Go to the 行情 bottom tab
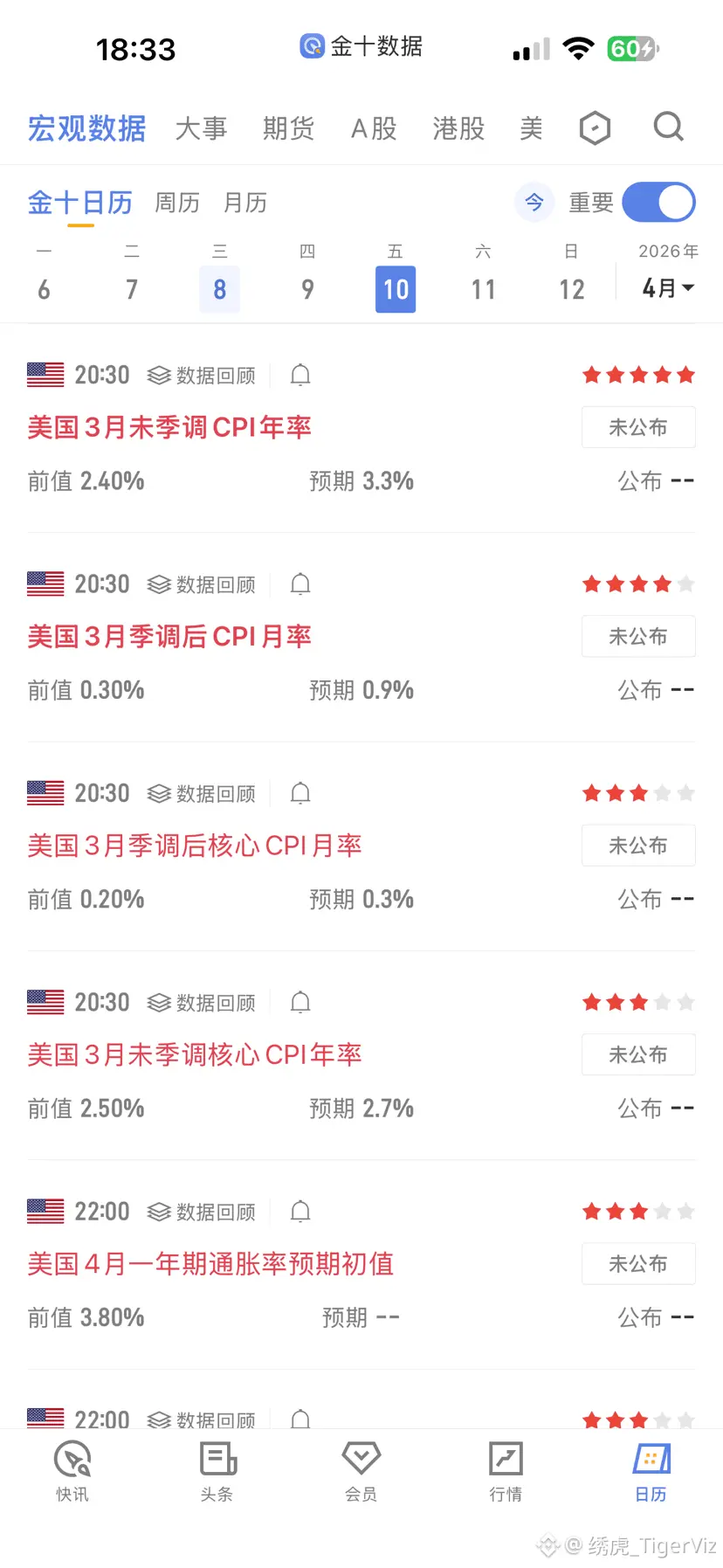This screenshot has height=1568, width=723. coord(506,1472)
